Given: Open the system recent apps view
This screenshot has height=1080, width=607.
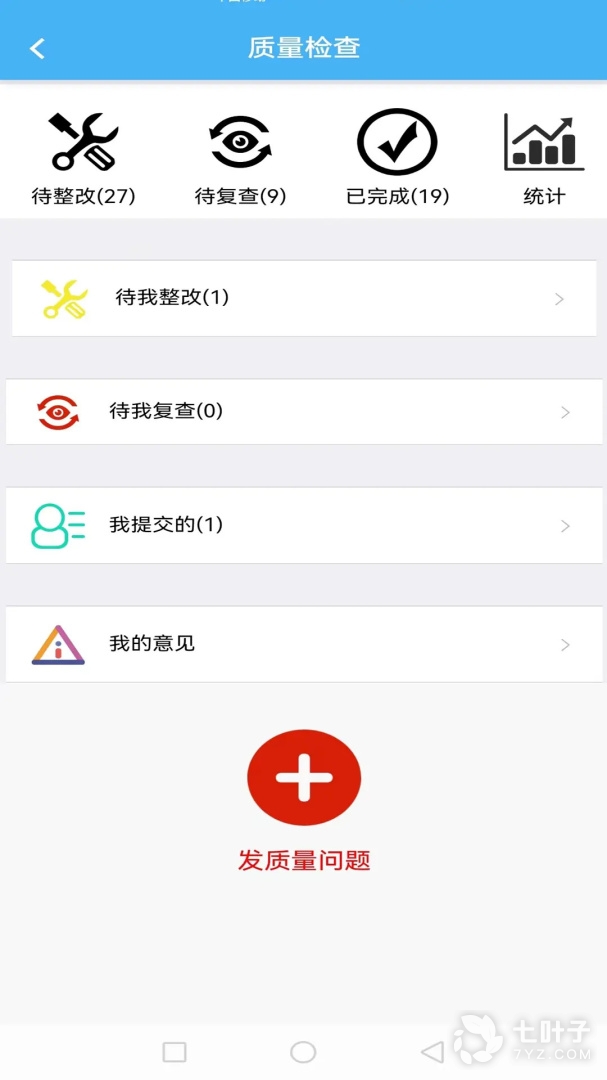Looking at the screenshot, I should (175, 1052).
